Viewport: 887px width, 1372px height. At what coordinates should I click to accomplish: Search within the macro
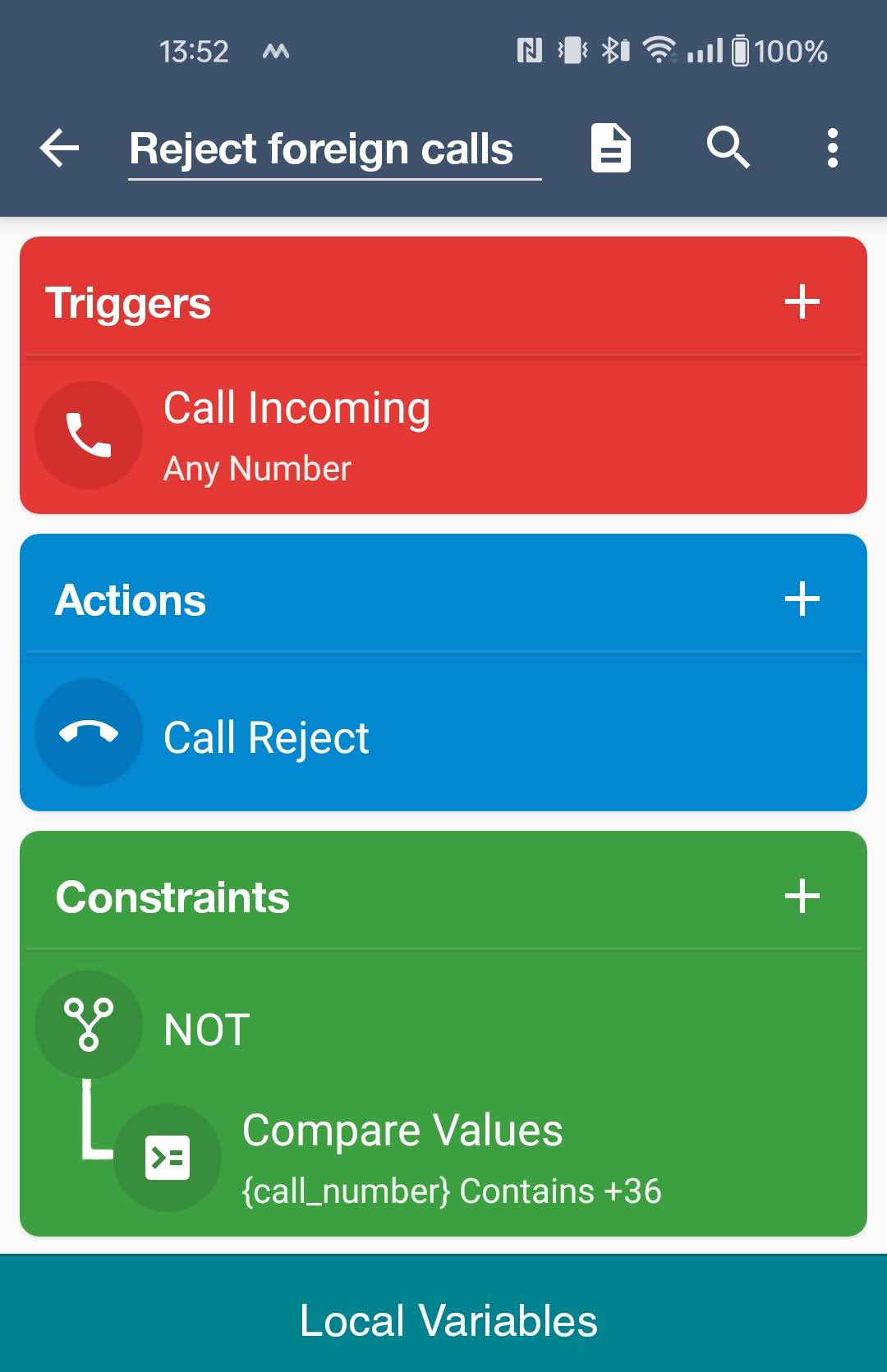click(x=728, y=149)
